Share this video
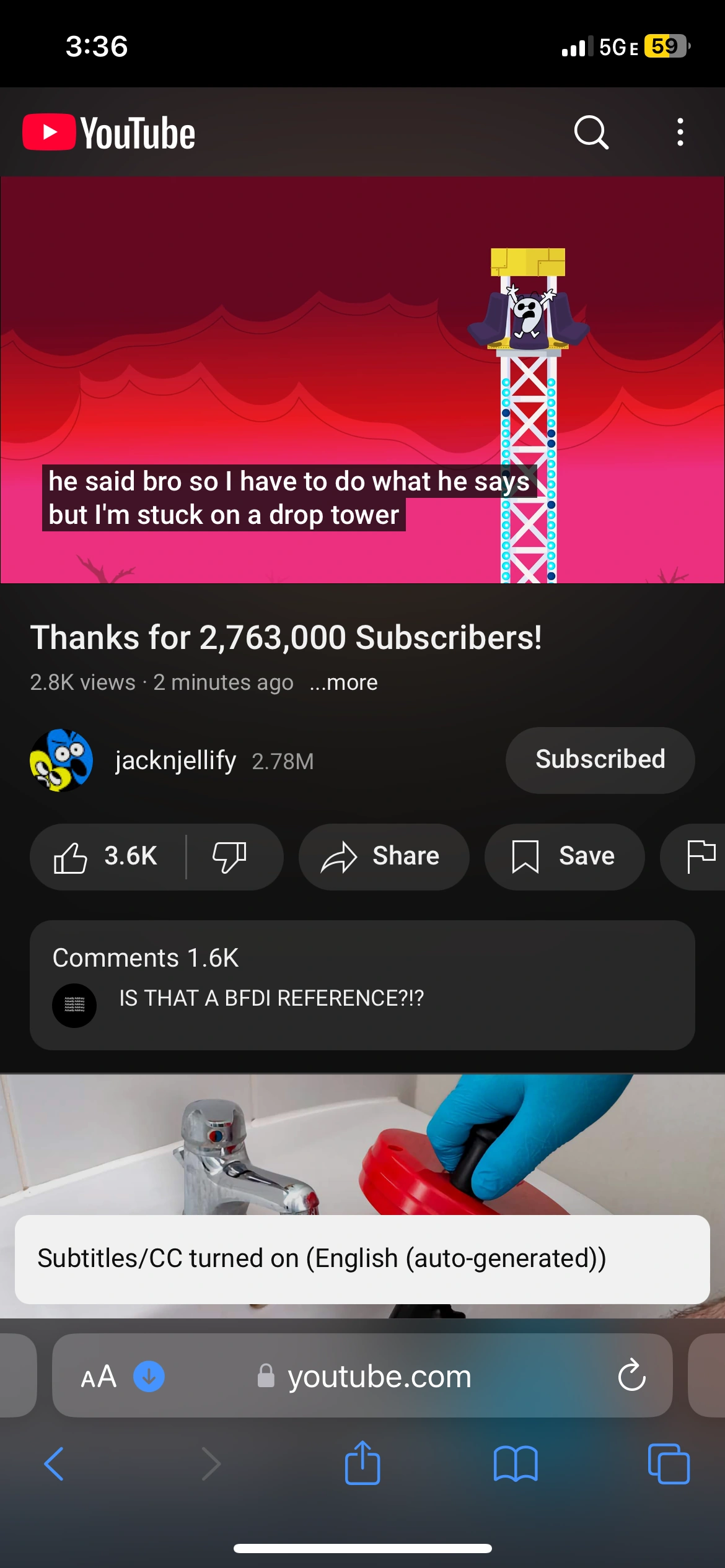725x1568 pixels. point(383,856)
